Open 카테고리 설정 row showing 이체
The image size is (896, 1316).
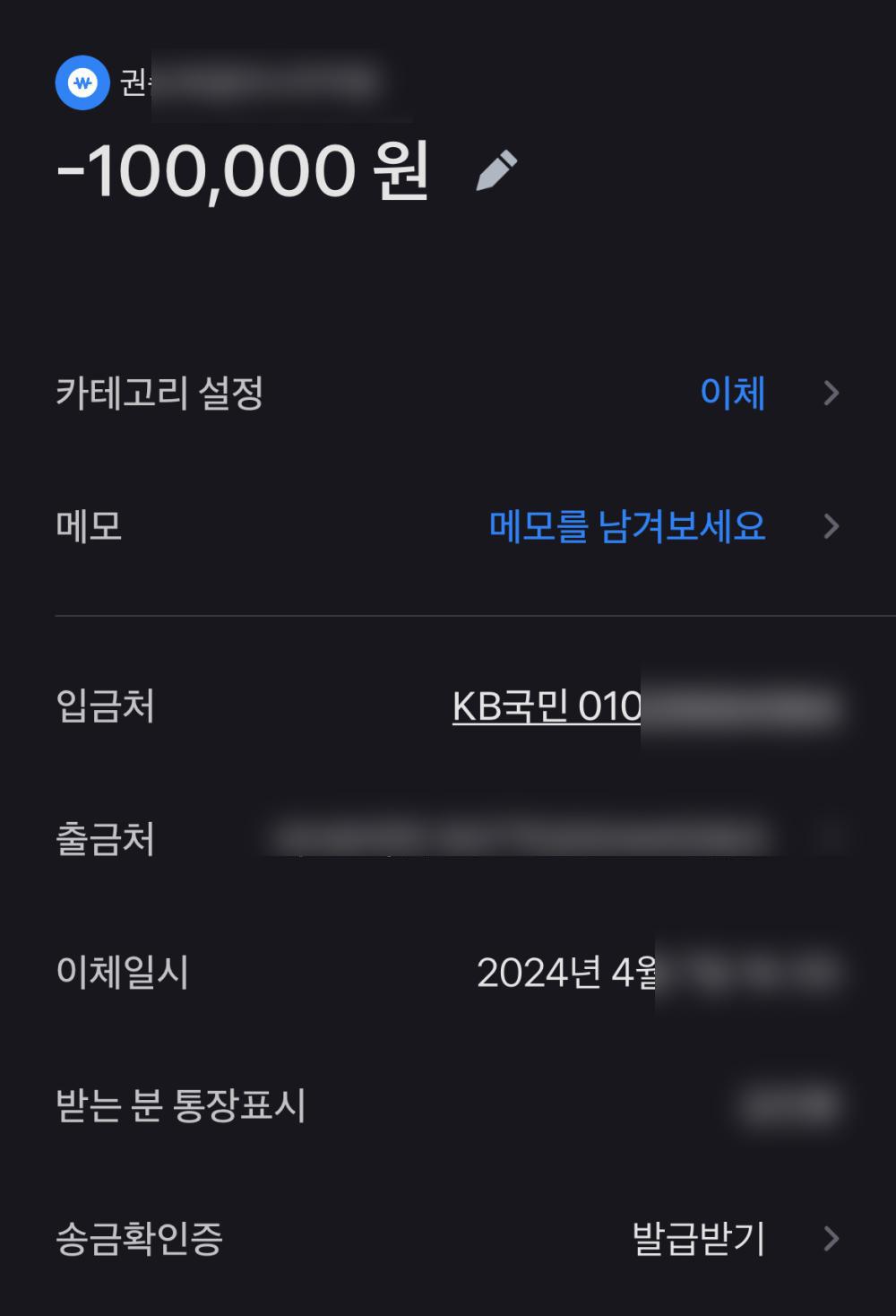(x=732, y=393)
